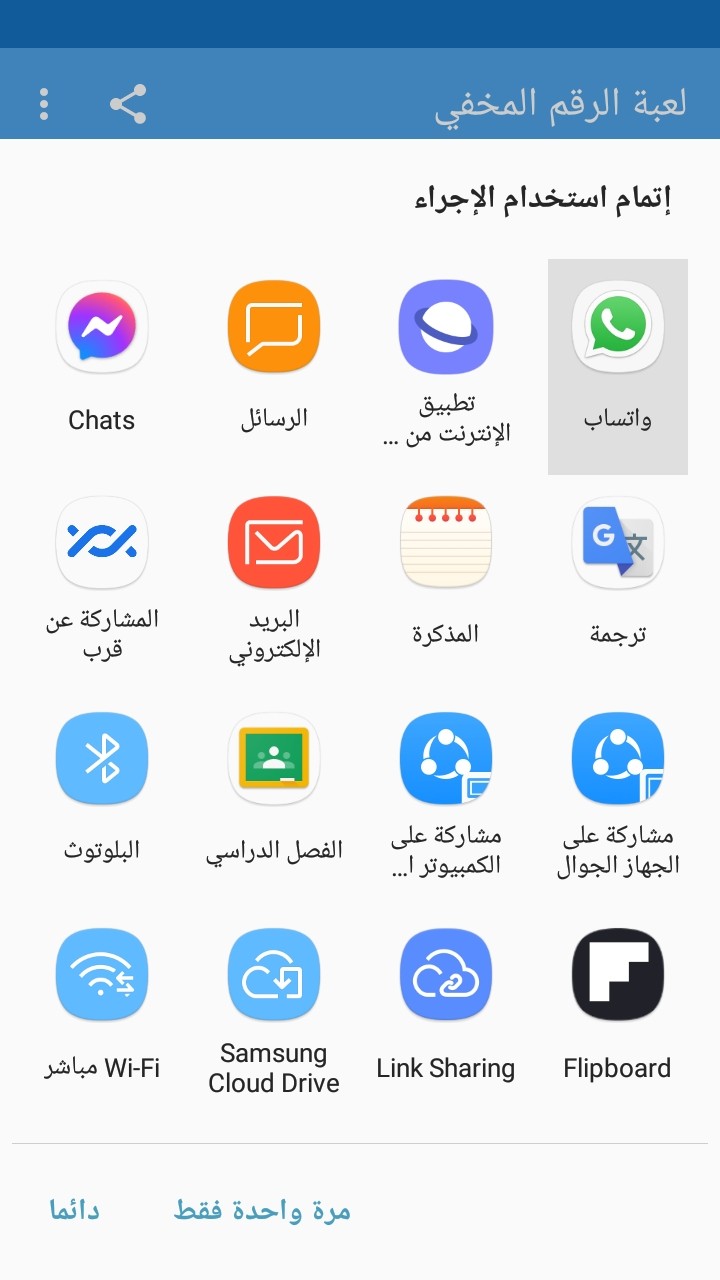Select Messages app (الرسائل)
This screenshot has width=720, height=1280.
coord(274,366)
